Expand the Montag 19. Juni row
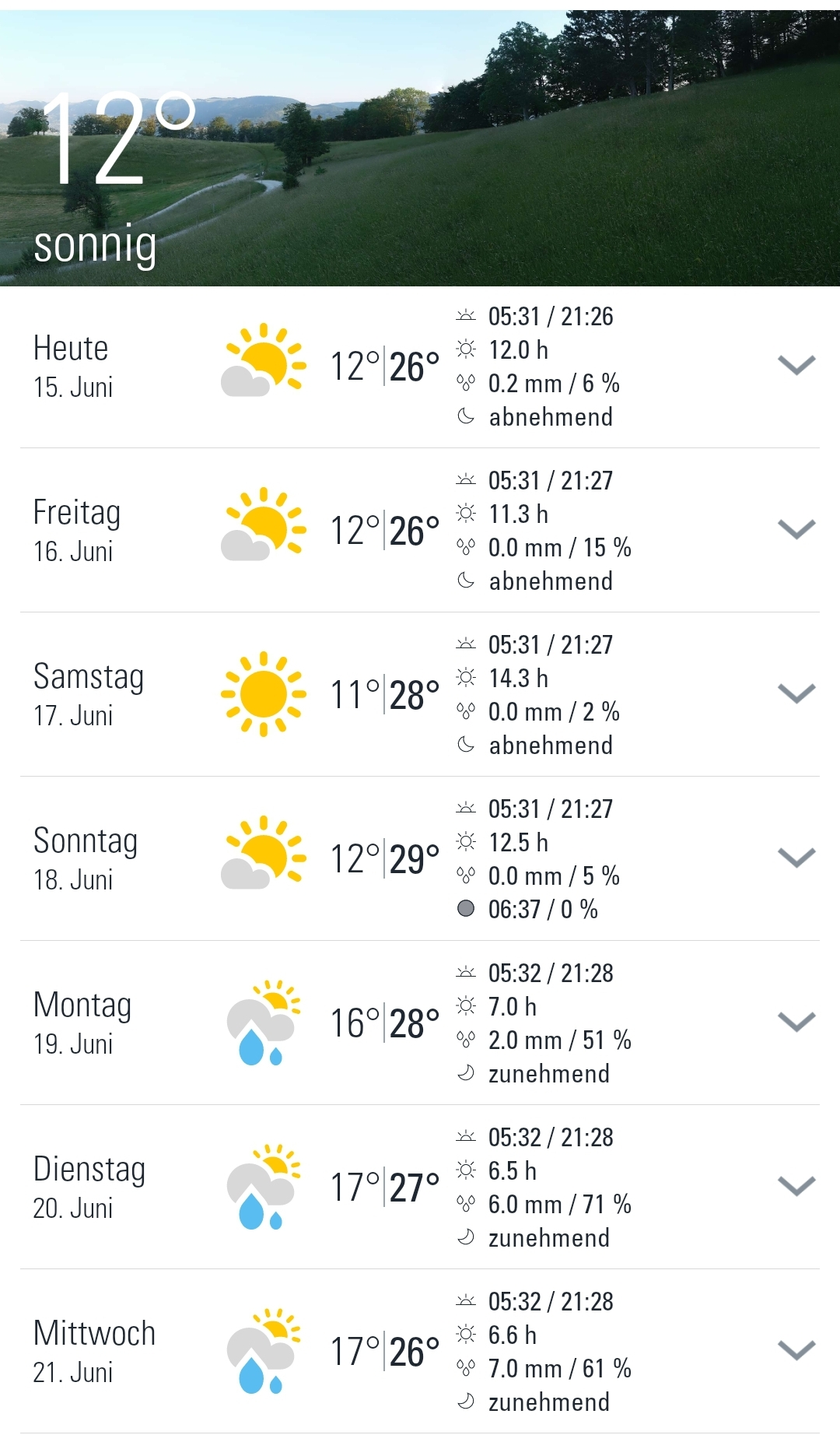 click(796, 1022)
